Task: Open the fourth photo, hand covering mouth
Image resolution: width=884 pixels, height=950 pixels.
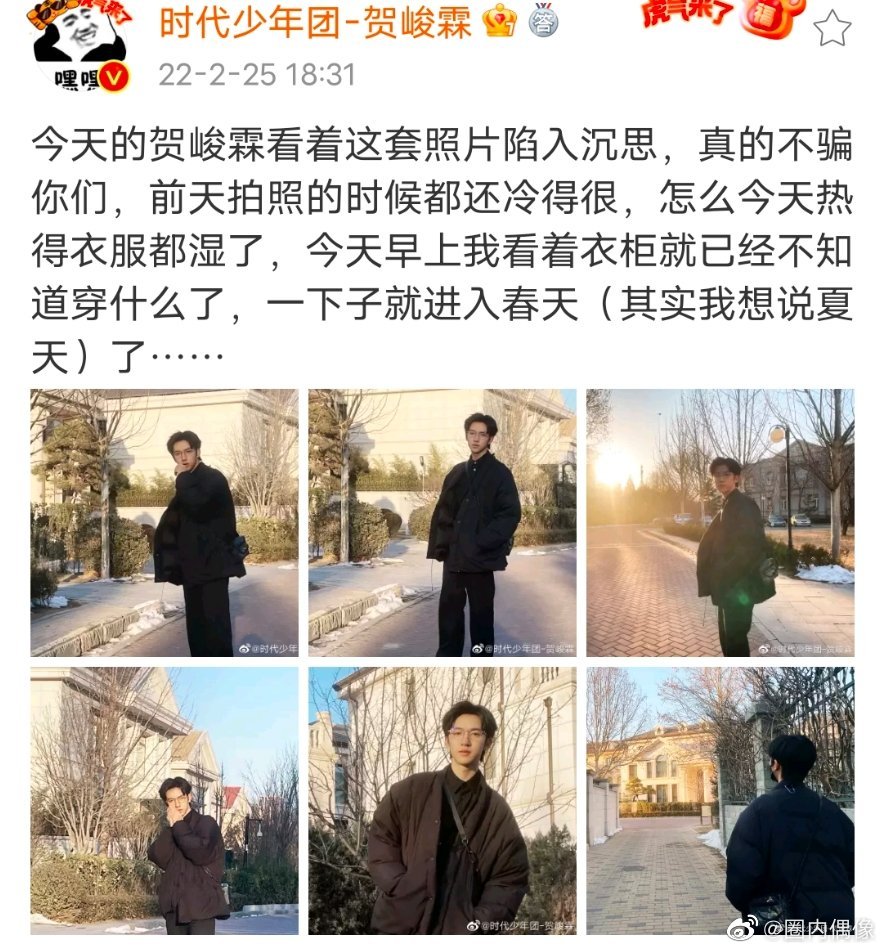Action: [164, 800]
